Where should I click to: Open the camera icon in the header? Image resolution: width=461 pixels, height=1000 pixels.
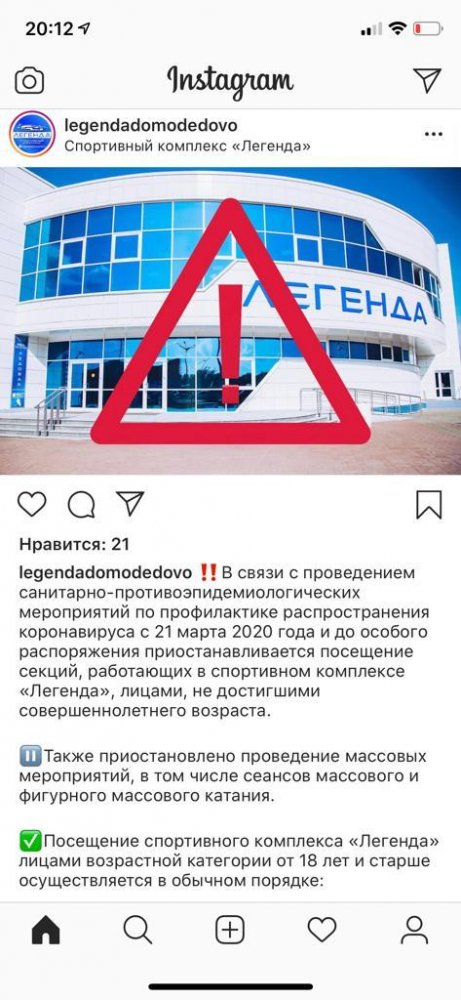coord(29,80)
